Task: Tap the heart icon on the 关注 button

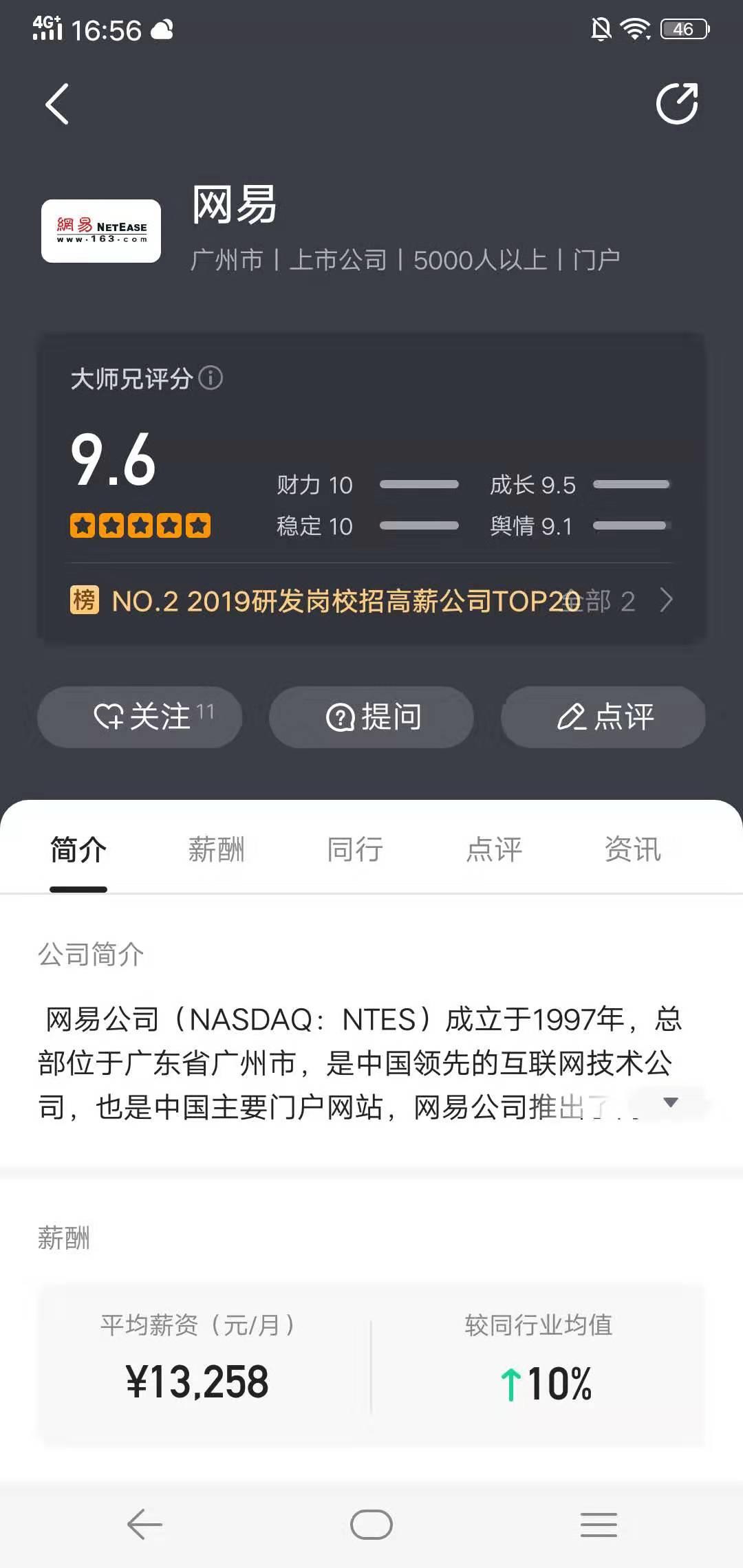Action: [111, 716]
